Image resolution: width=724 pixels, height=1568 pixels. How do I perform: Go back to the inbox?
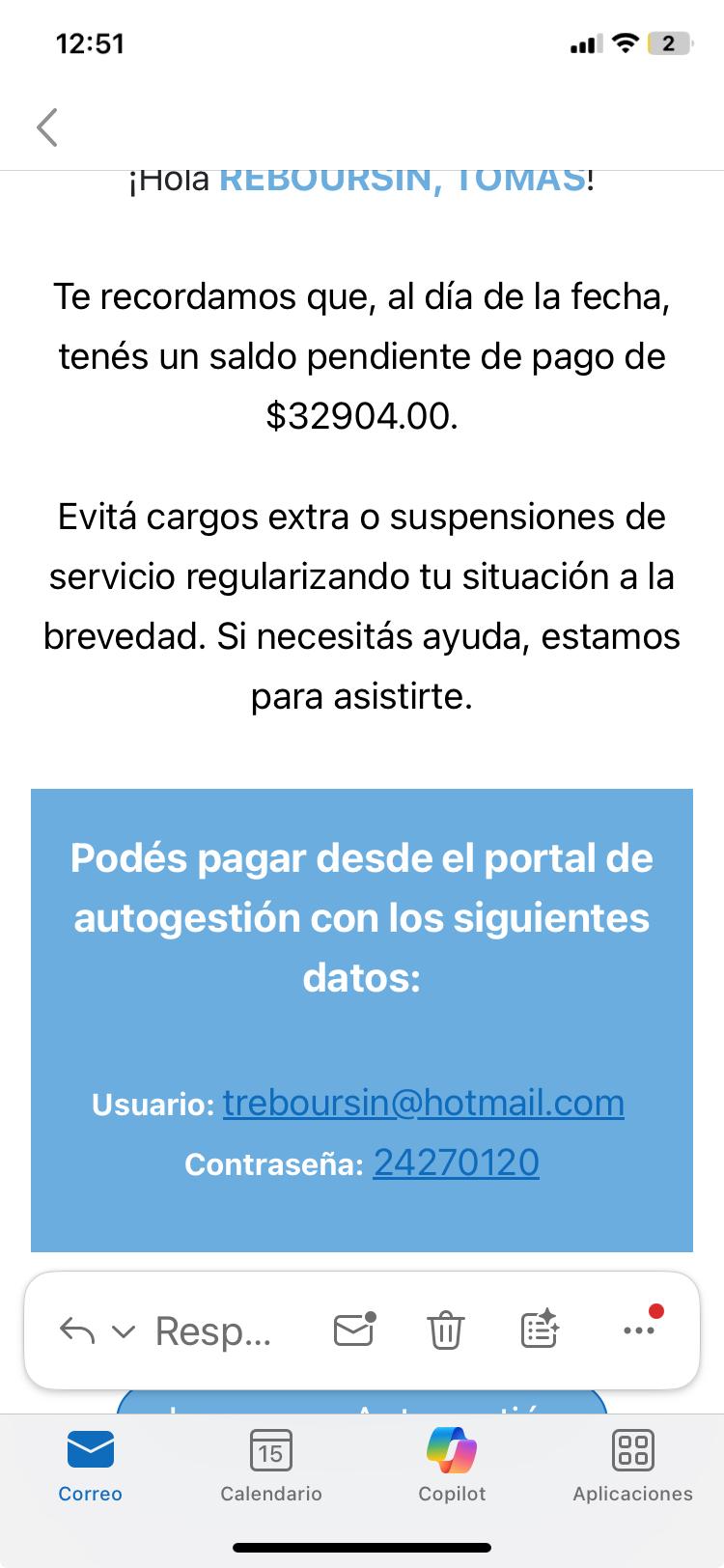(x=47, y=126)
